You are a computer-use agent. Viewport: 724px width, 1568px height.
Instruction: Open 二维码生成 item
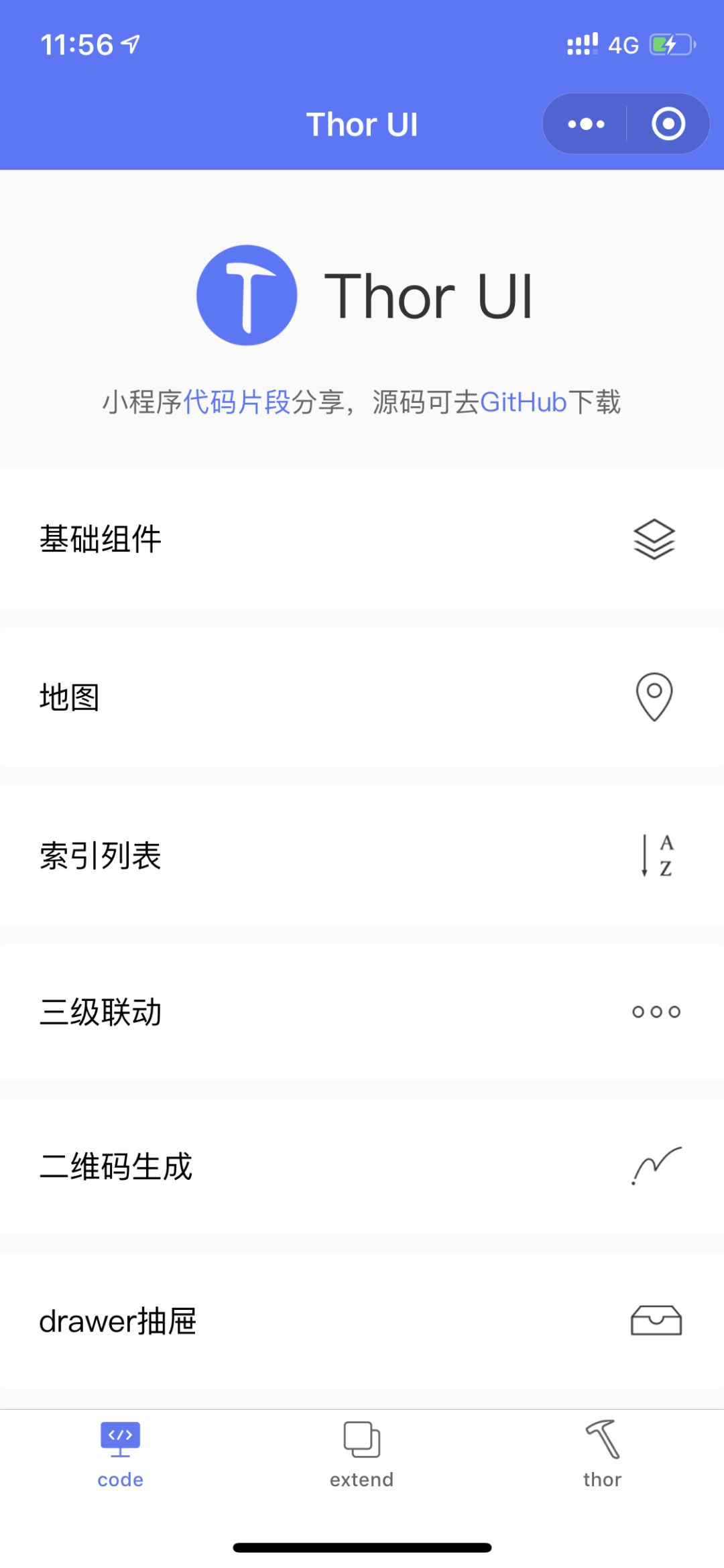pyautogui.click(x=362, y=1166)
